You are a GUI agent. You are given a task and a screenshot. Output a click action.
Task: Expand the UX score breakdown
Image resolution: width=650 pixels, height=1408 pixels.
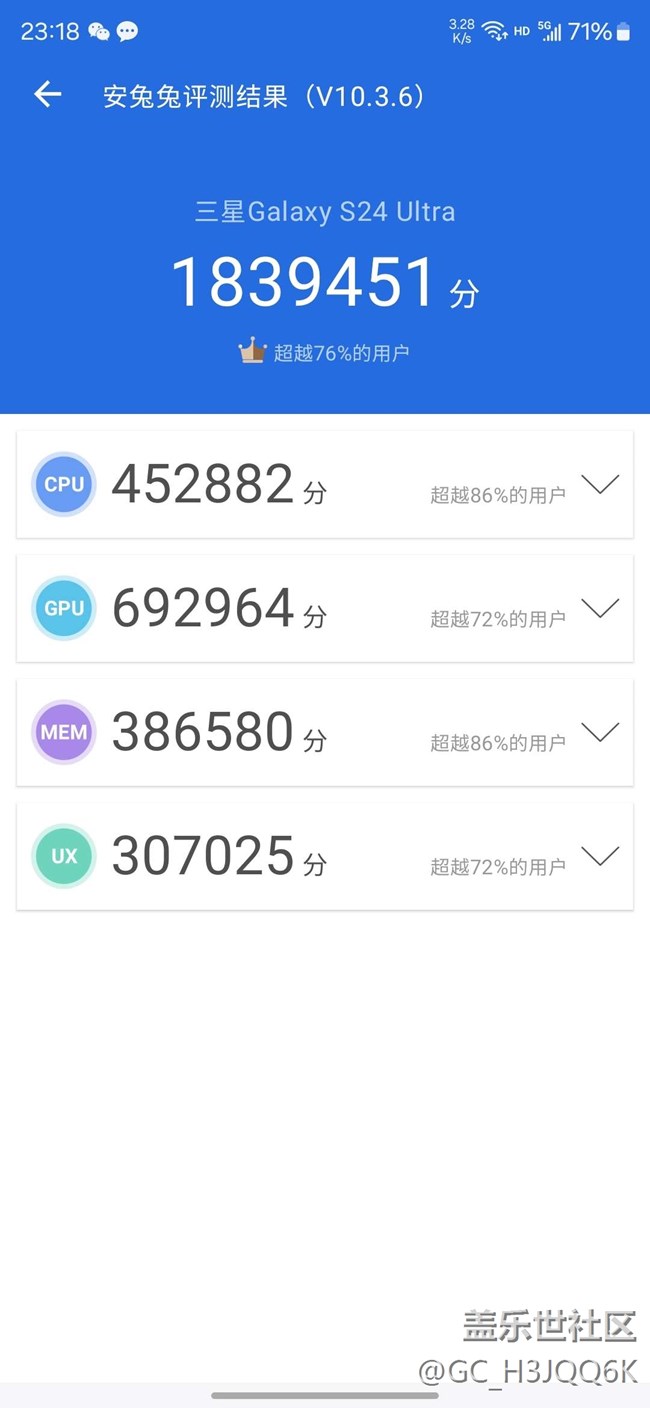pyautogui.click(x=600, y=857)
